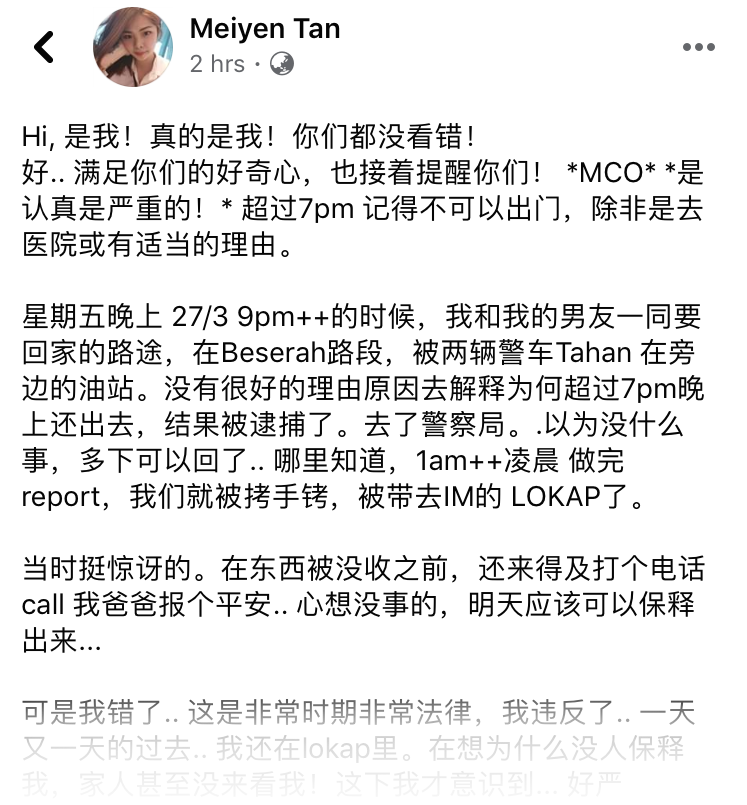Open the post's three-dot options menu

pos(698,47)
